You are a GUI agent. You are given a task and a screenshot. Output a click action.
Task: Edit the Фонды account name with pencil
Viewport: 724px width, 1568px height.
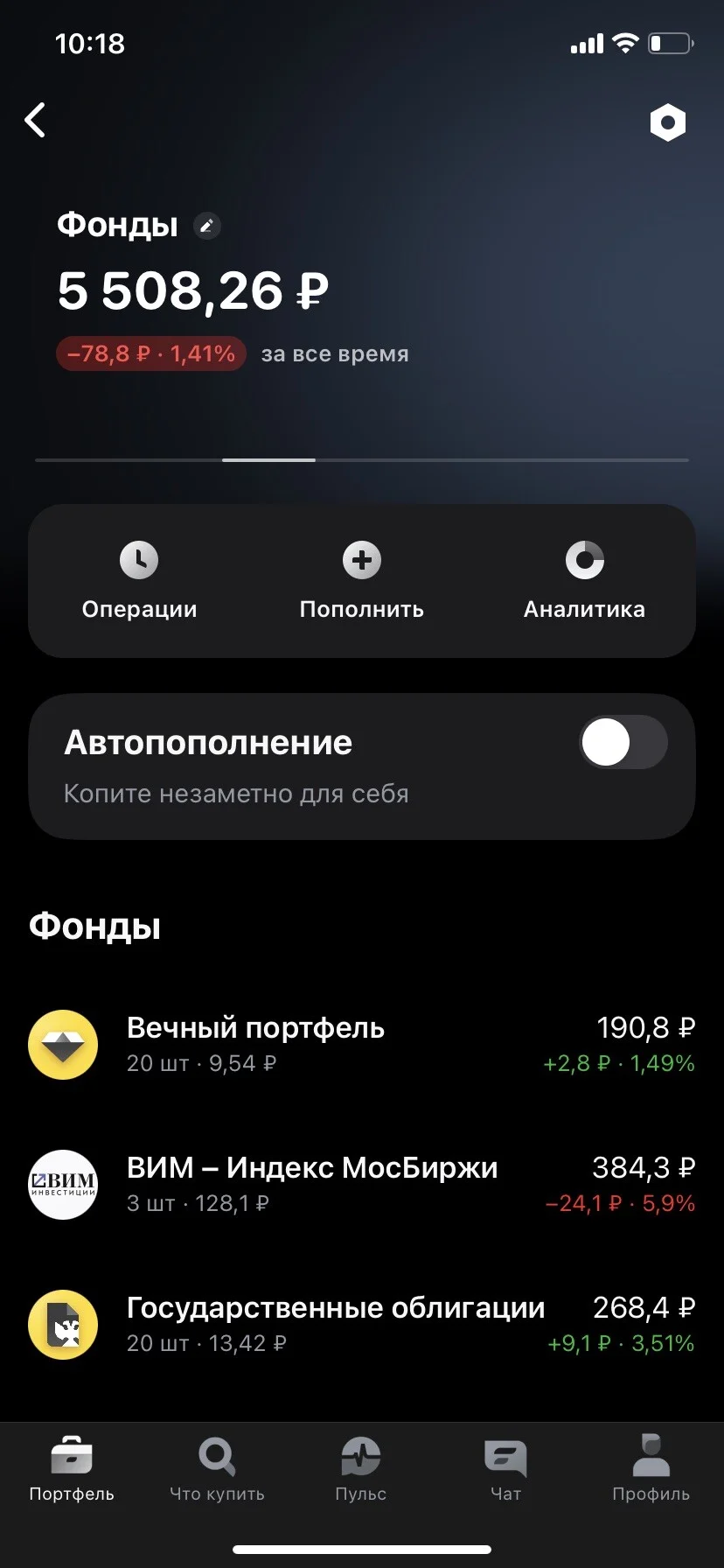coord(206,227)
